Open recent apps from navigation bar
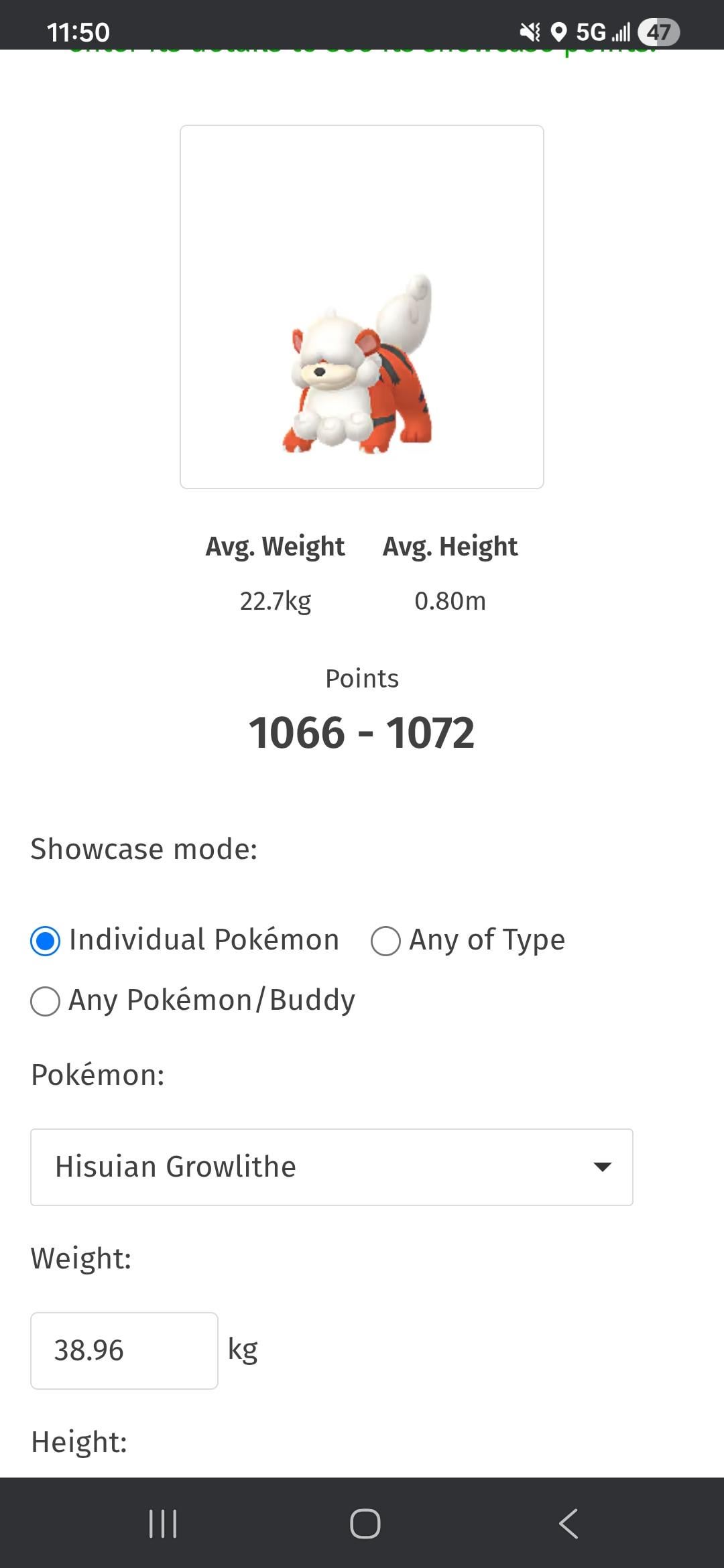Viewport: 724px width, 1568px height. coord(162,1524)
